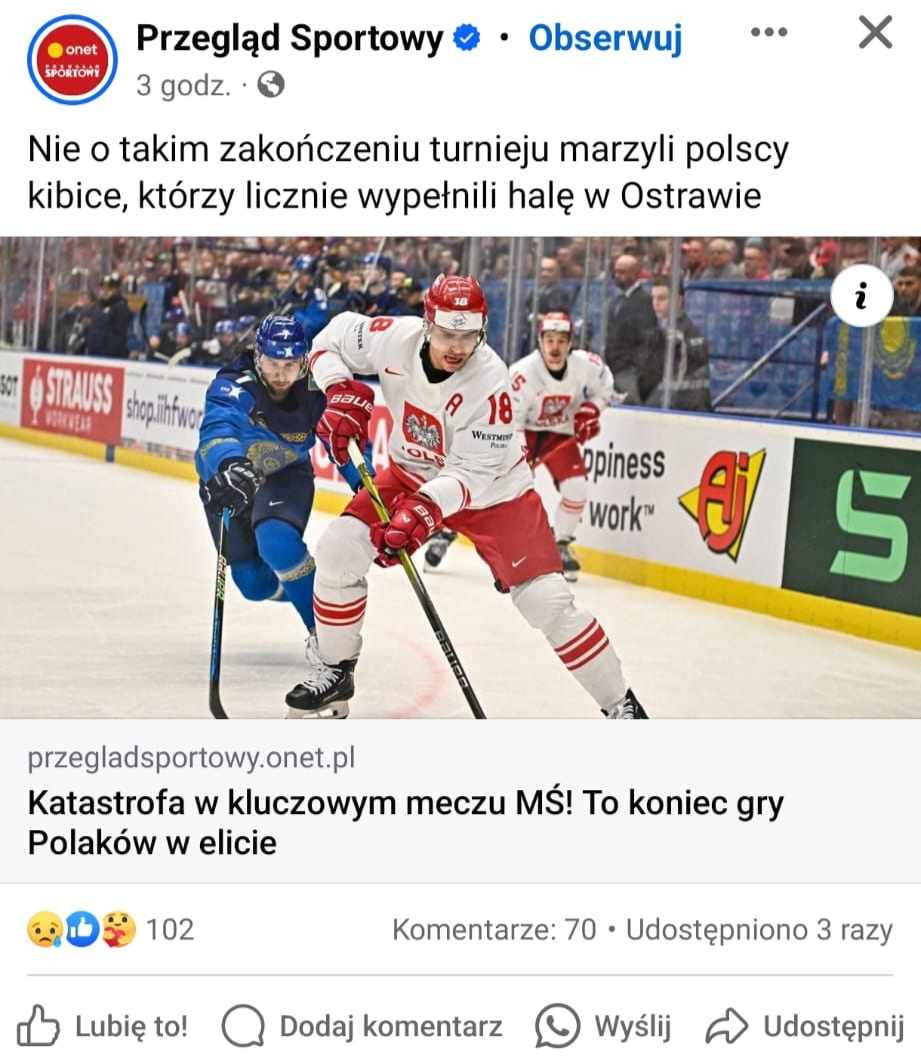Open the three-dot post options menu
This screenshot has height=1064, width=921.
pyautogui.click(x=768, y=33)
